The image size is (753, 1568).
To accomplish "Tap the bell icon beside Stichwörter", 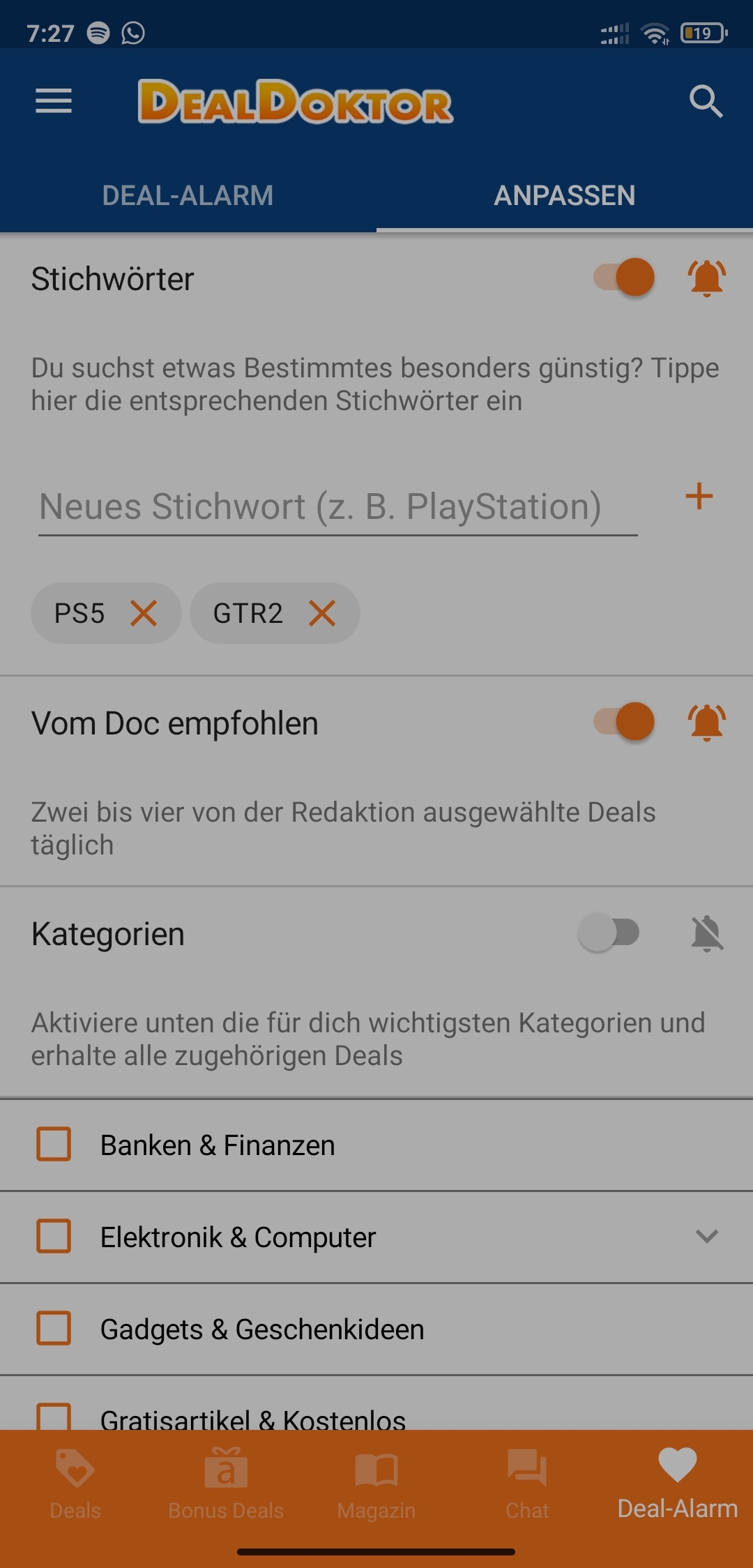I will click(x=707, y=278).
